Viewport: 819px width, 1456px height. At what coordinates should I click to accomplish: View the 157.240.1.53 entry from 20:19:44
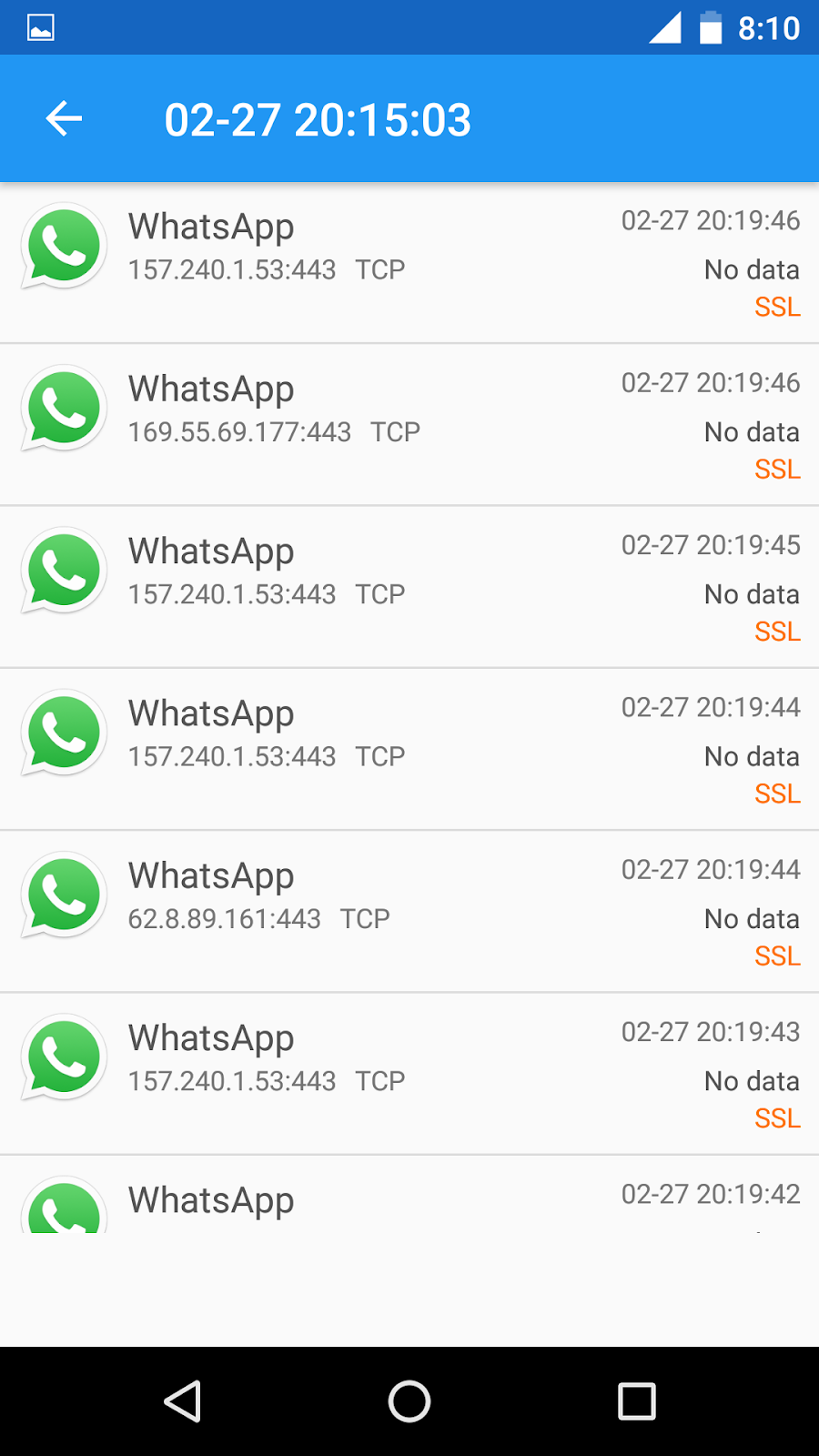[409, 750]
